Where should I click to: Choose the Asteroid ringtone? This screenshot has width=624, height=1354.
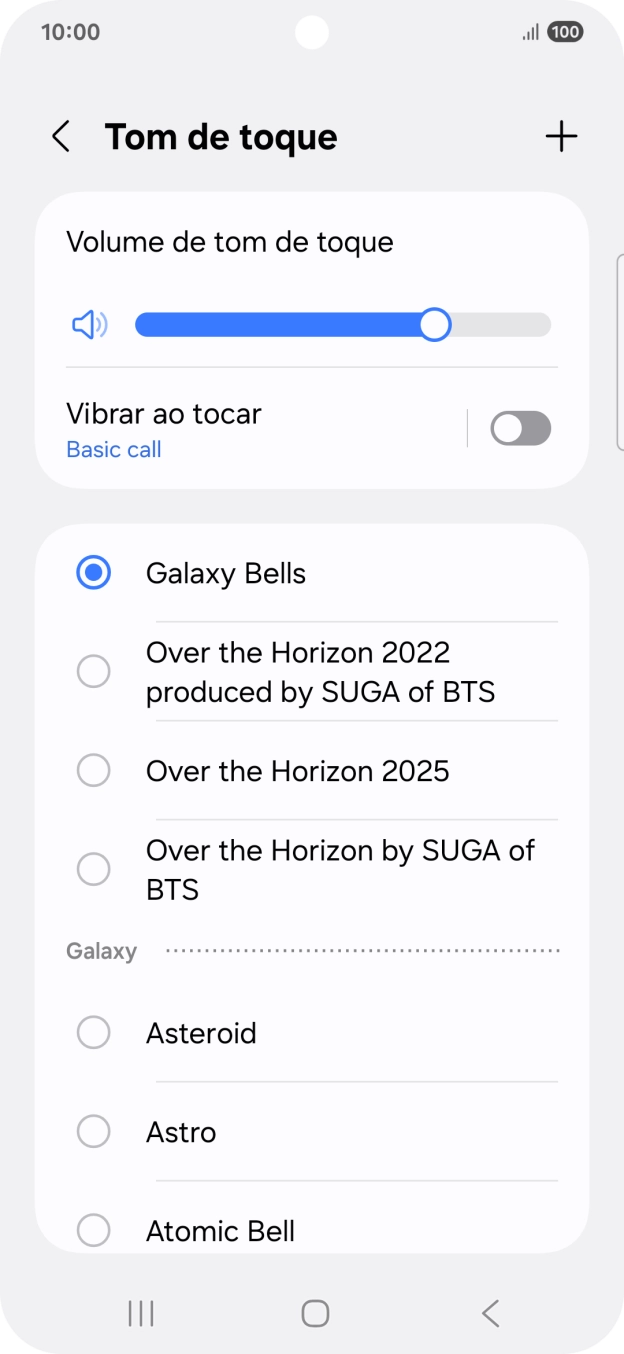click(312, 1033)
